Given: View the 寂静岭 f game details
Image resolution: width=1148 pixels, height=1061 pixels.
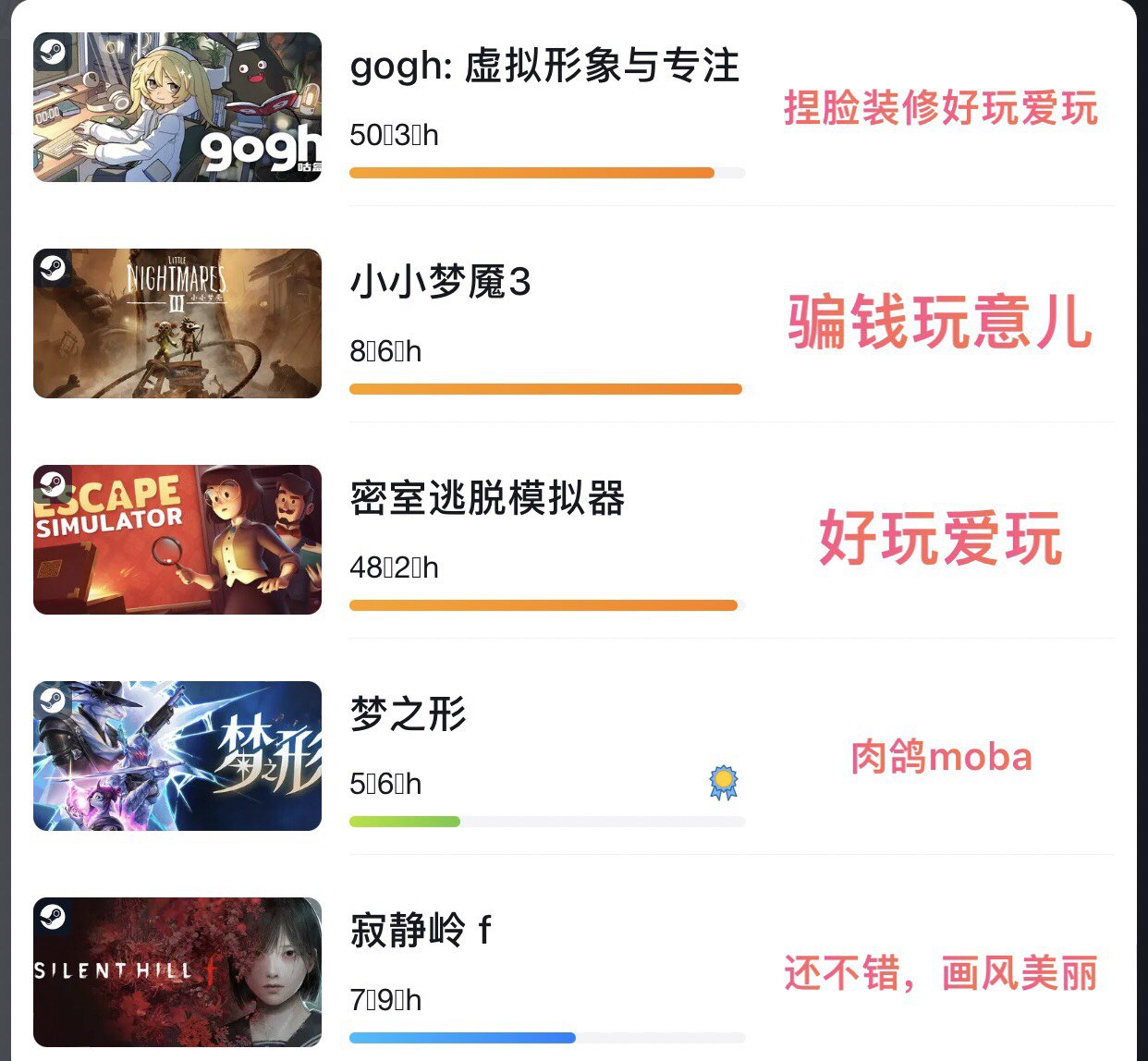Looking at the screenshot, I should pos(421,931).
